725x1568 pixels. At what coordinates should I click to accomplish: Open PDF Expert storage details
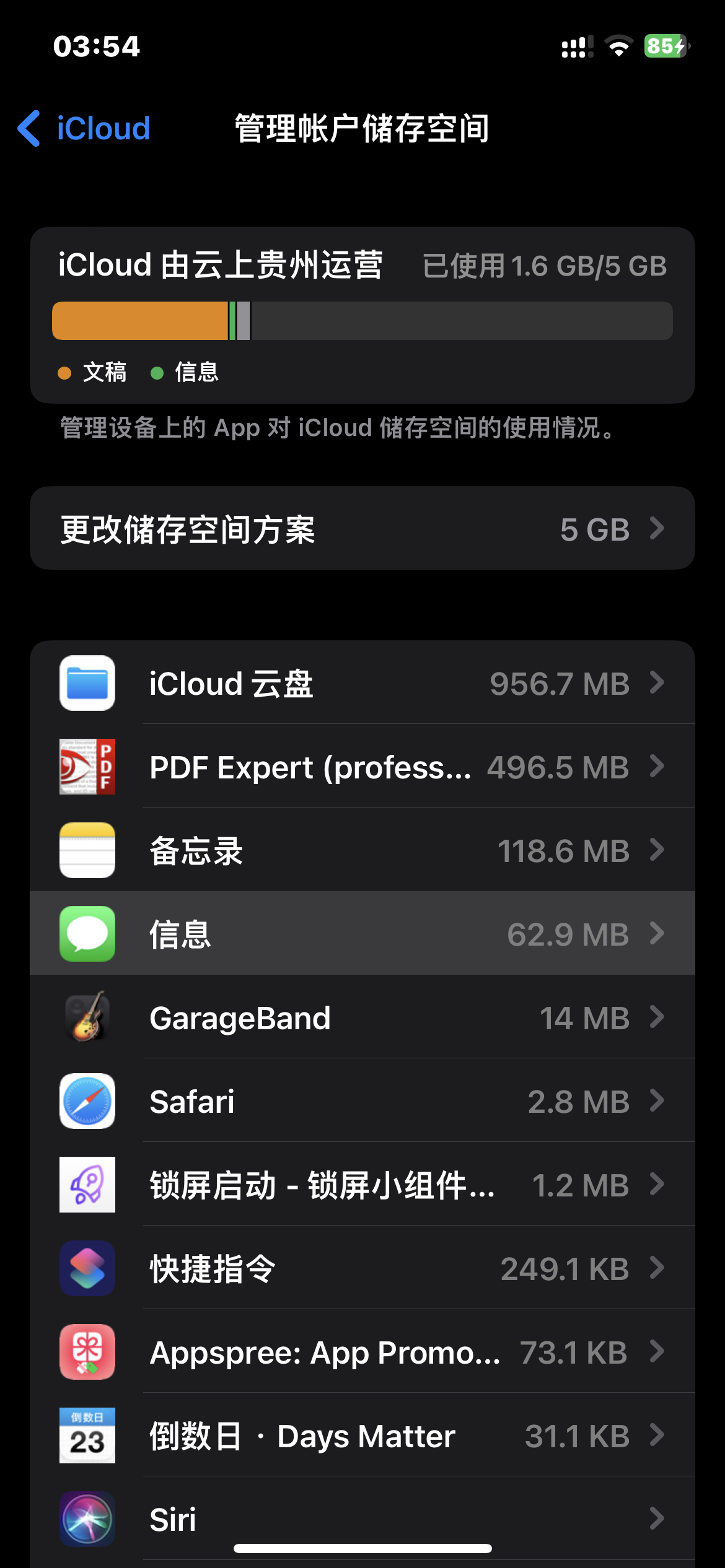tap(362, 767)
